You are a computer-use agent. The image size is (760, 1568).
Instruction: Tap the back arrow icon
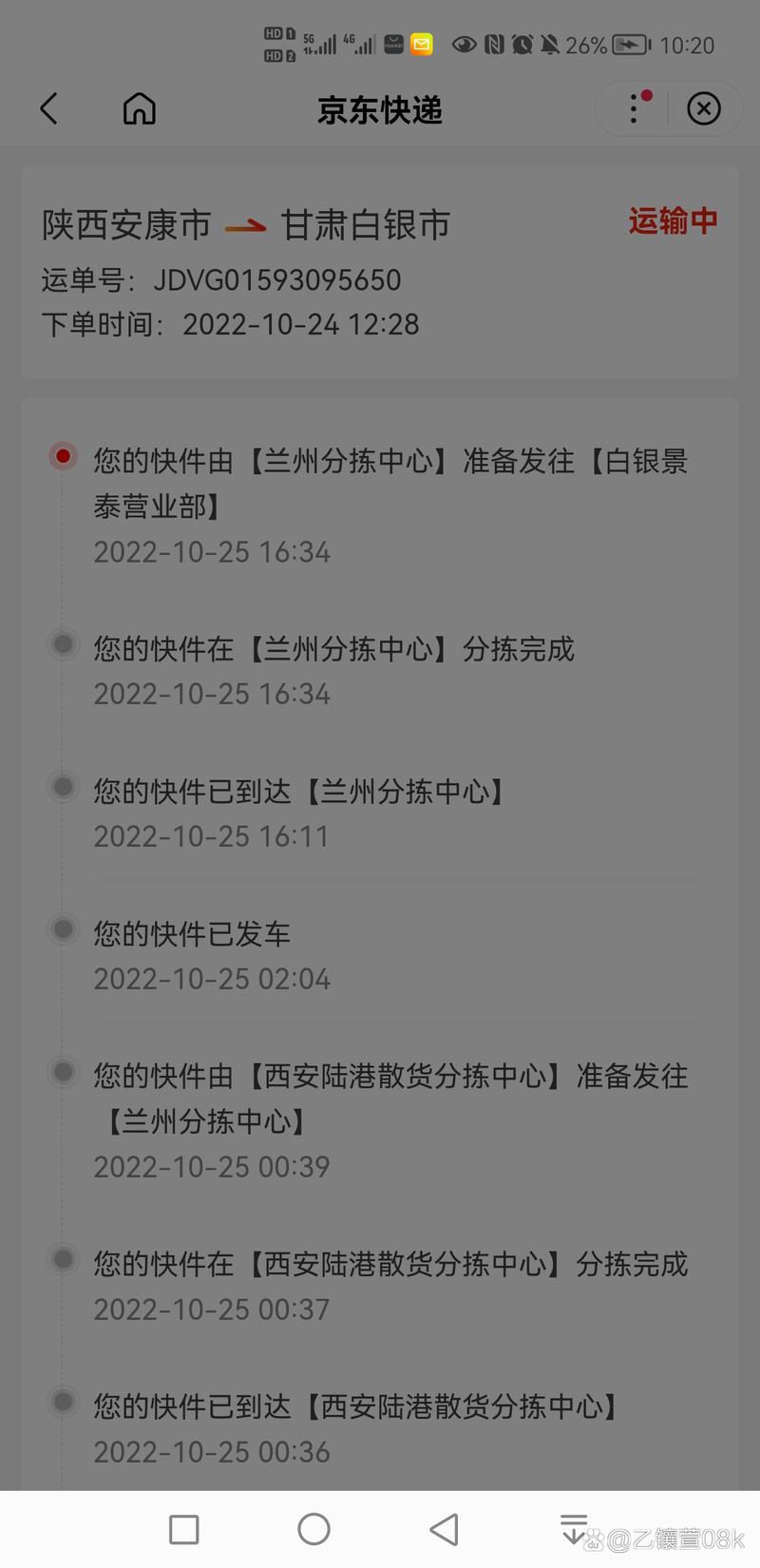[49, 109]
